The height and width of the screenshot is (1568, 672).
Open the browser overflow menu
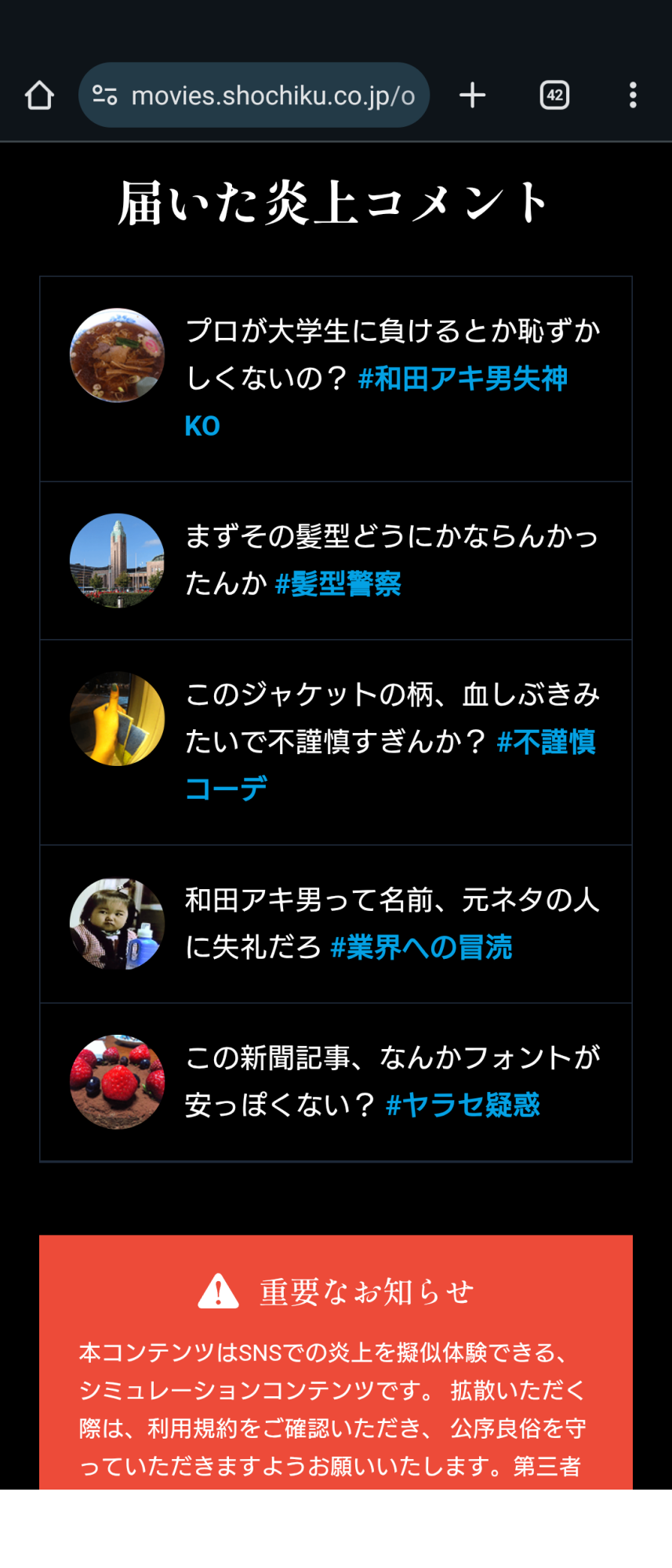click(633, 96)
